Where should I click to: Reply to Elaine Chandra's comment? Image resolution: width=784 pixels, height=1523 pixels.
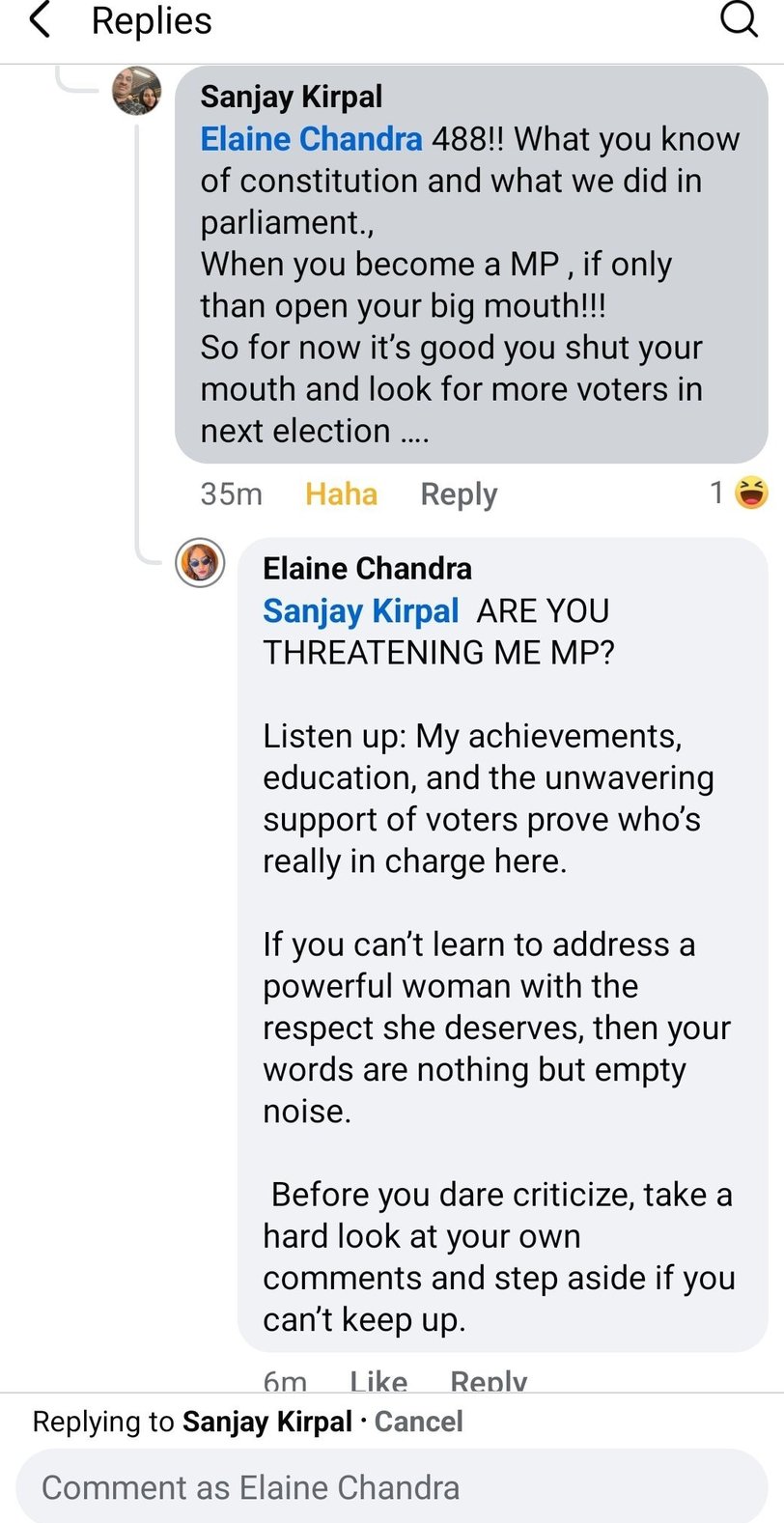[x=489, y=1380]
